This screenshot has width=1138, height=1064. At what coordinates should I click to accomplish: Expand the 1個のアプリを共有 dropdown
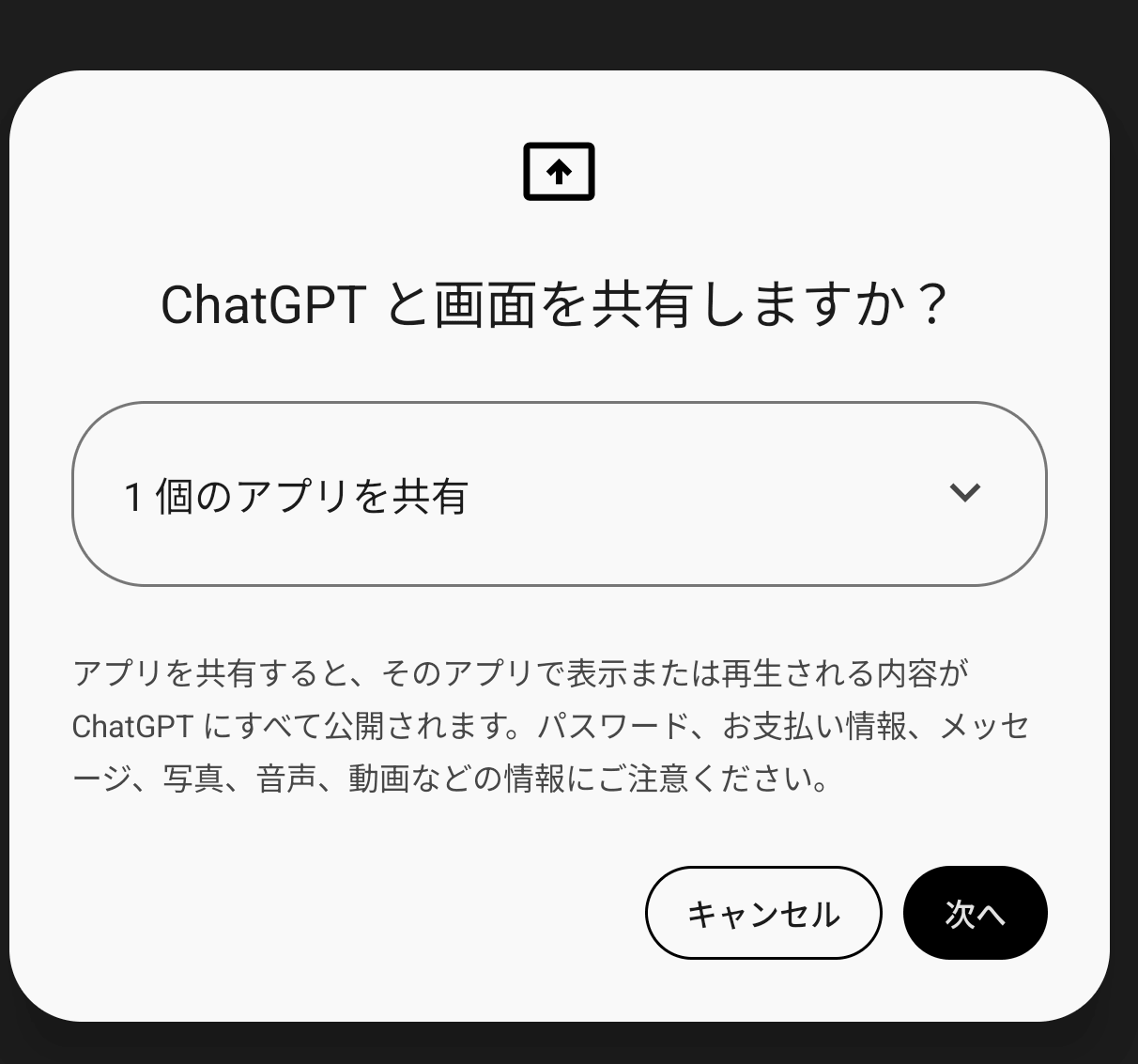[x=560, y=494]
